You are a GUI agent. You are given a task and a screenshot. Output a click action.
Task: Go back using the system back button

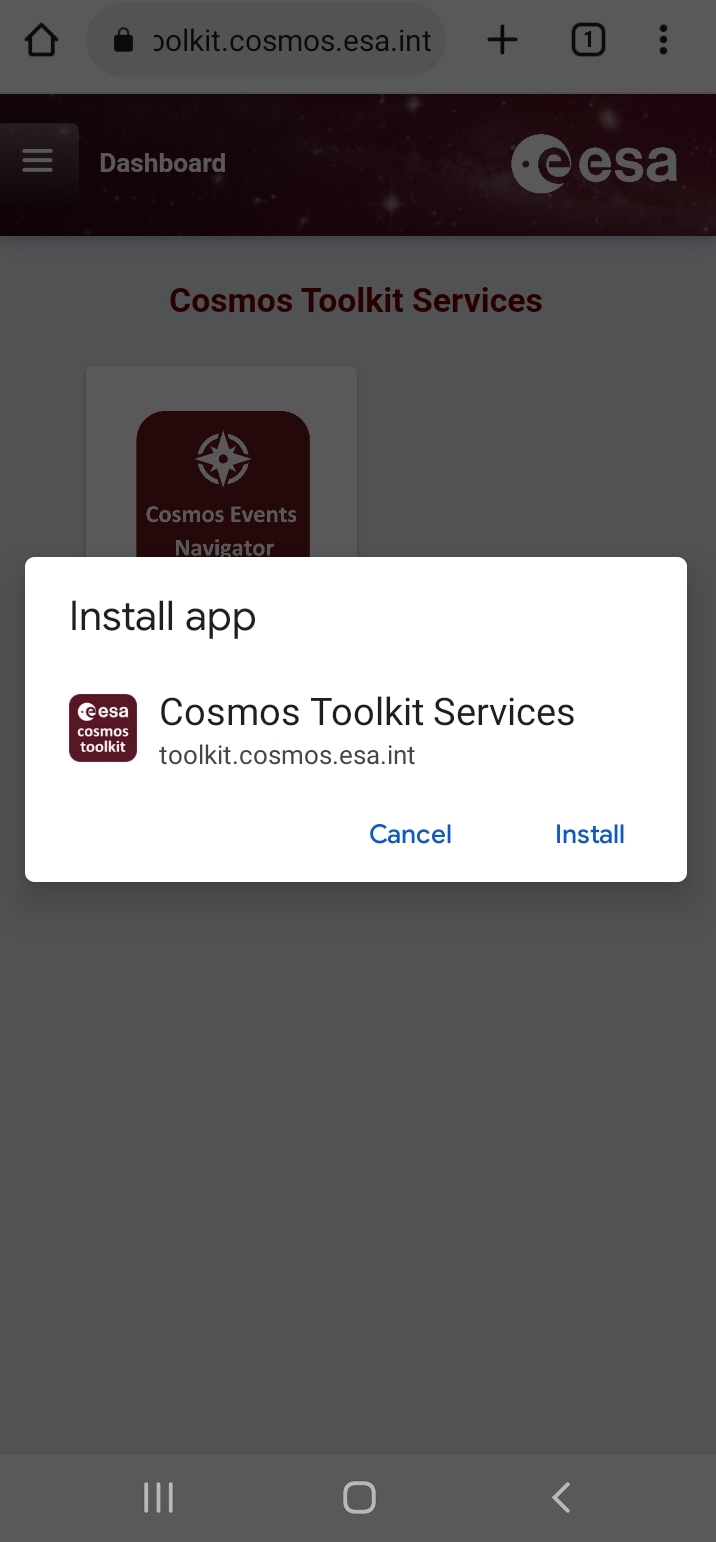[x=561, y=1497]
